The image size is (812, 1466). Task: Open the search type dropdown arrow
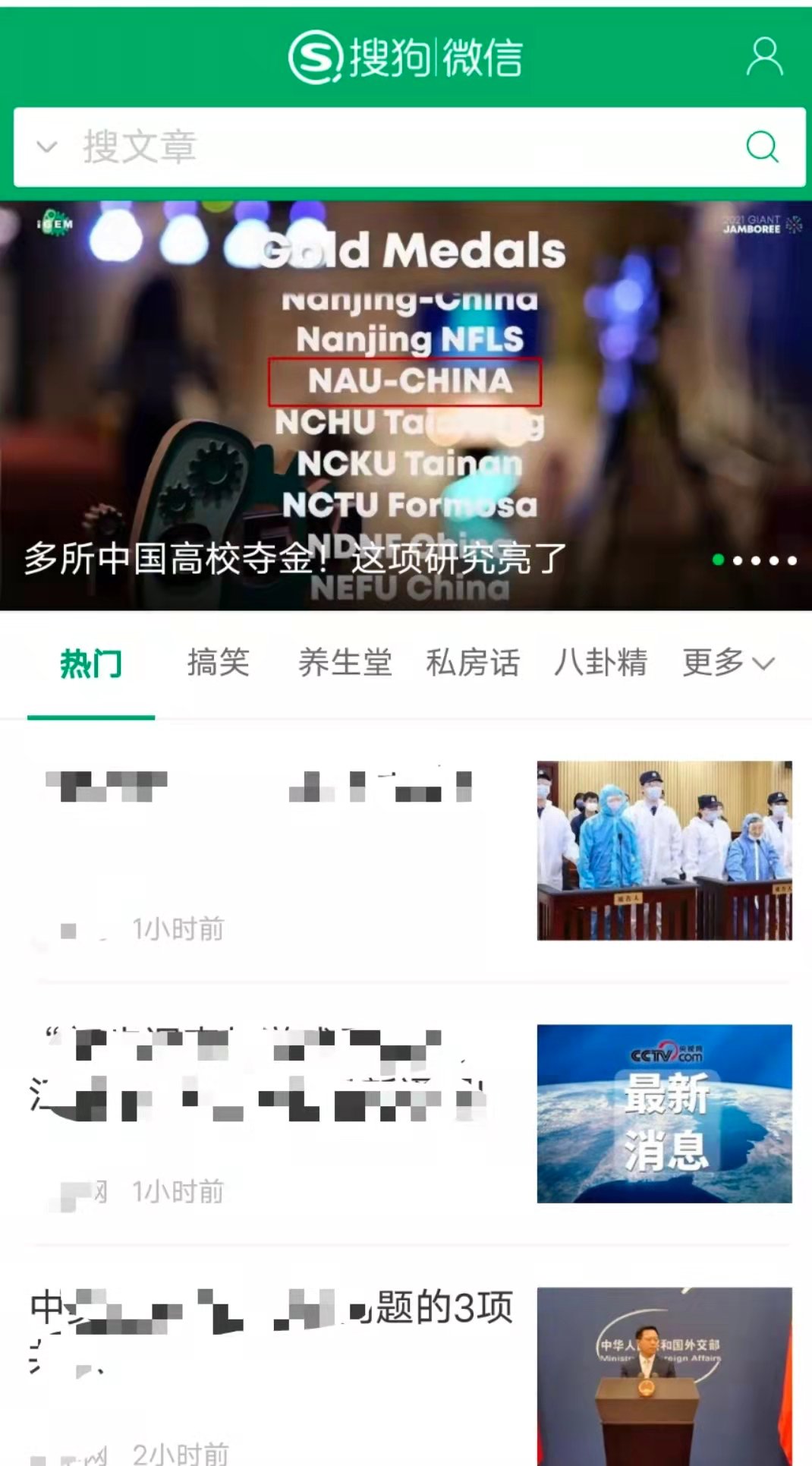click(x=47, y=146)
